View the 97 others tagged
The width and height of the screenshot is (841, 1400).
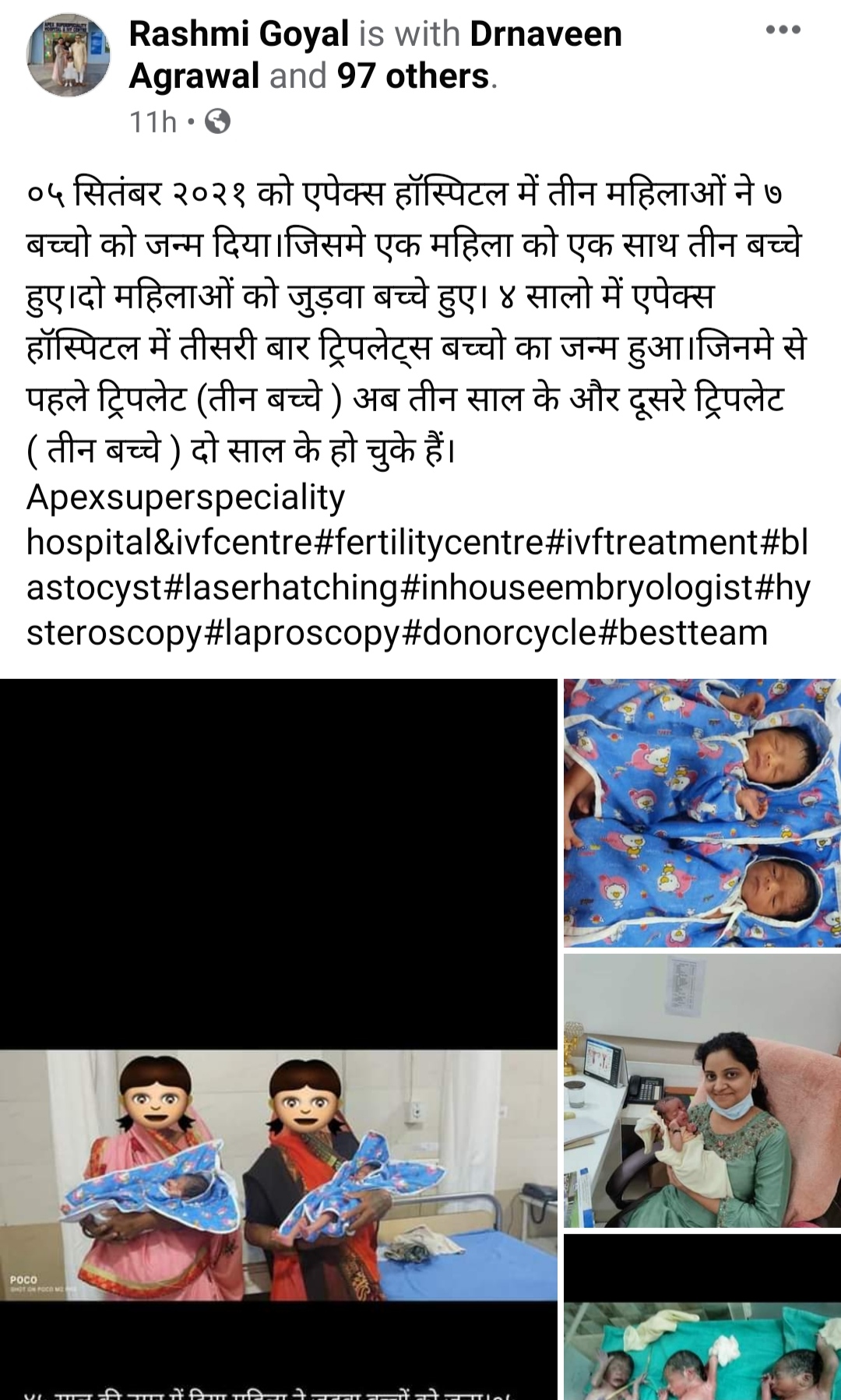tap(413, 76)
